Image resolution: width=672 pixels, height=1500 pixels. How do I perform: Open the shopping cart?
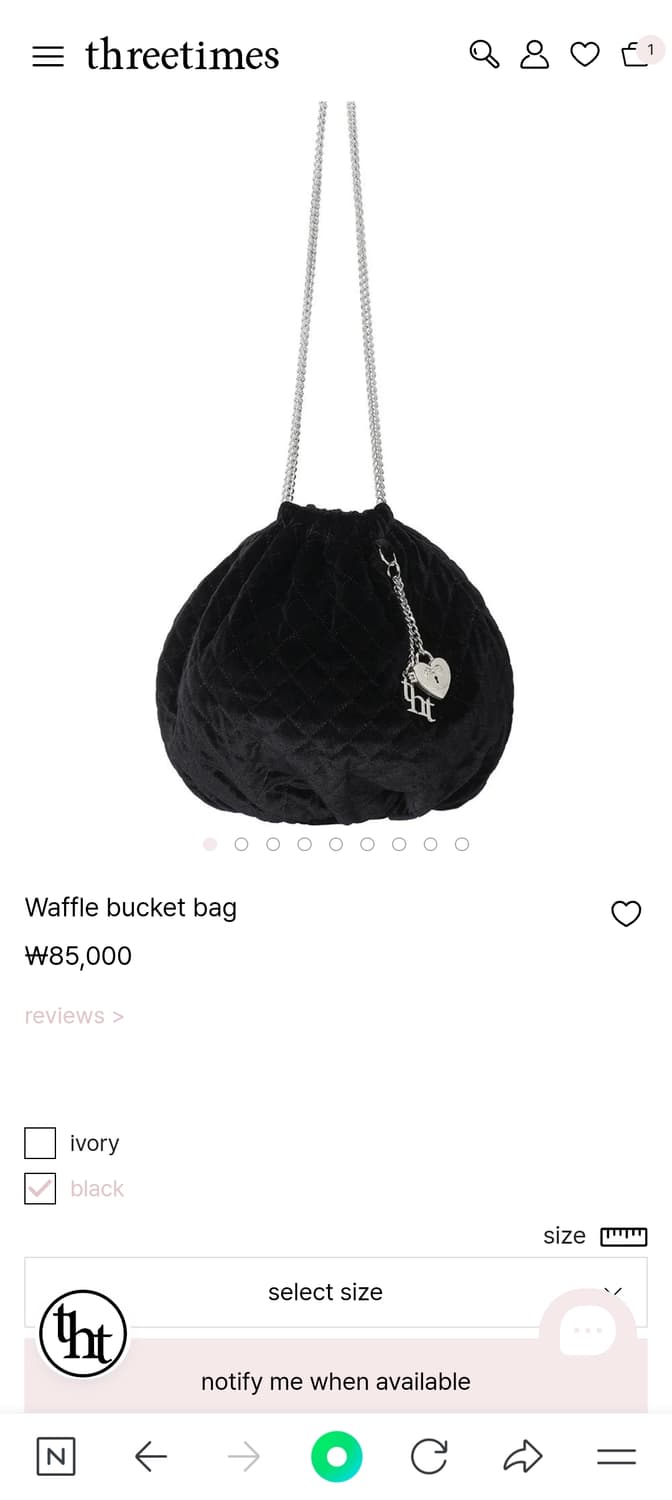[636, 54]
